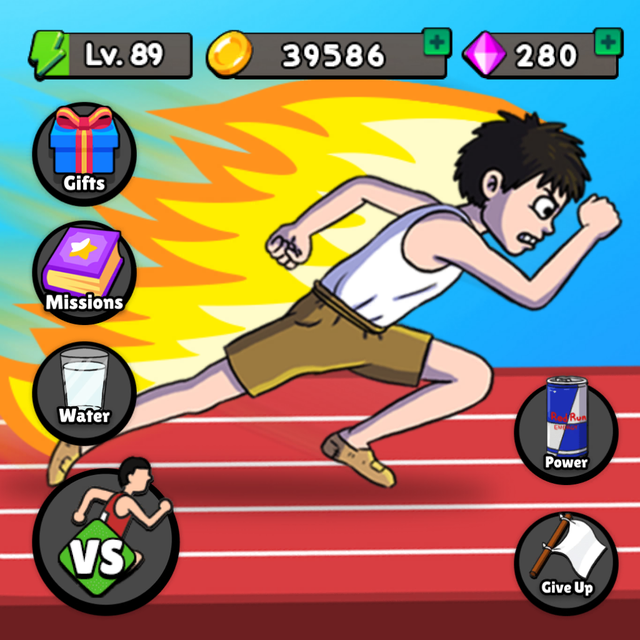640x640 pixels.
Task: Add more coins with the plus
Action: click(436, 43)
